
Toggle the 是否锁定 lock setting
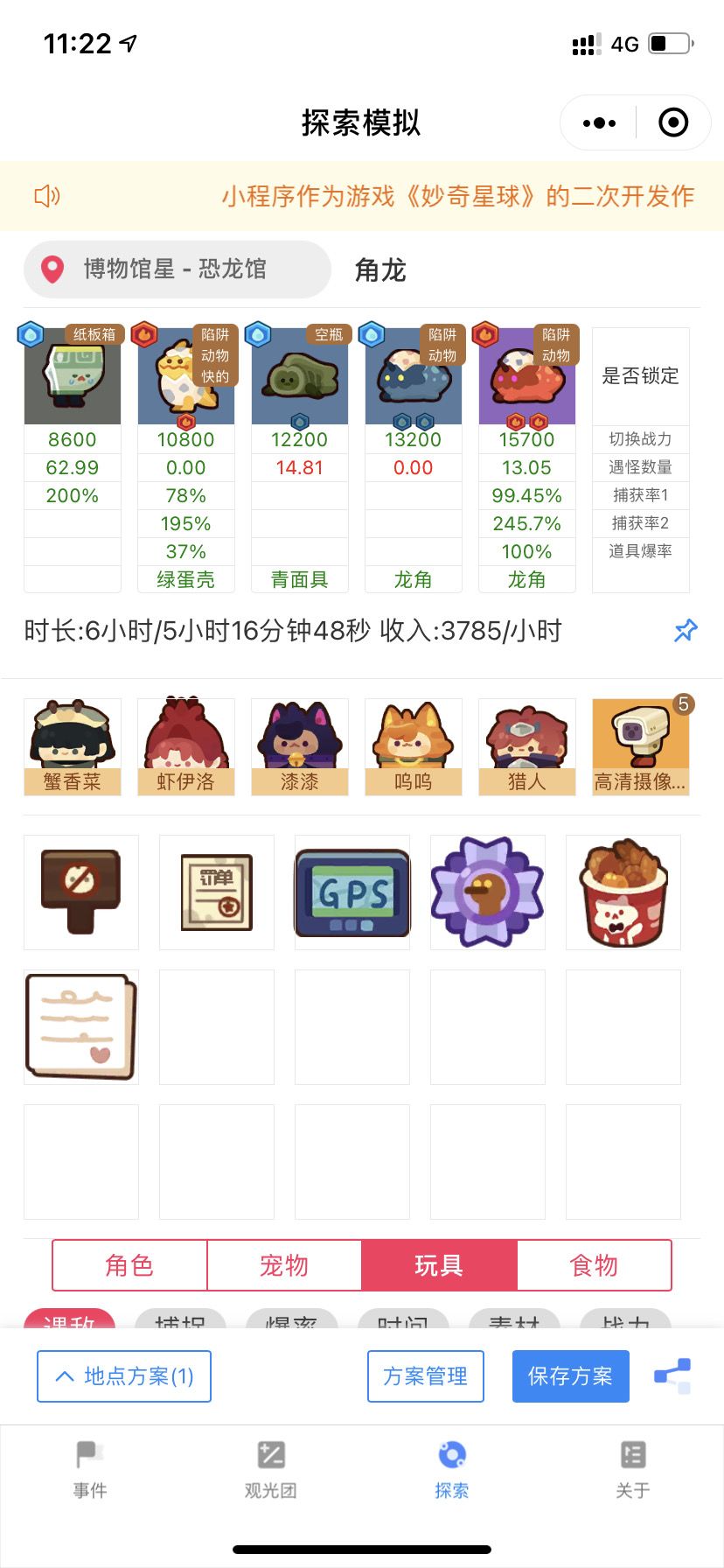[x=639, y=374]
